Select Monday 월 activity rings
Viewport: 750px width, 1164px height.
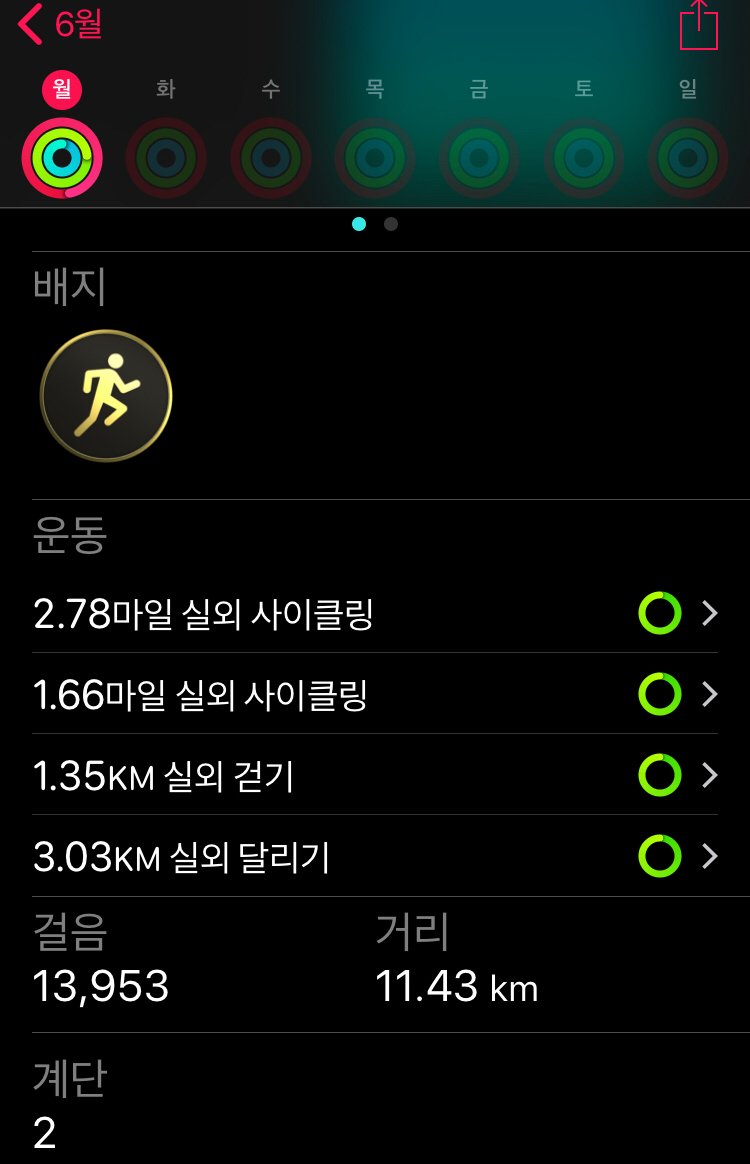click(x=62, y=157)
